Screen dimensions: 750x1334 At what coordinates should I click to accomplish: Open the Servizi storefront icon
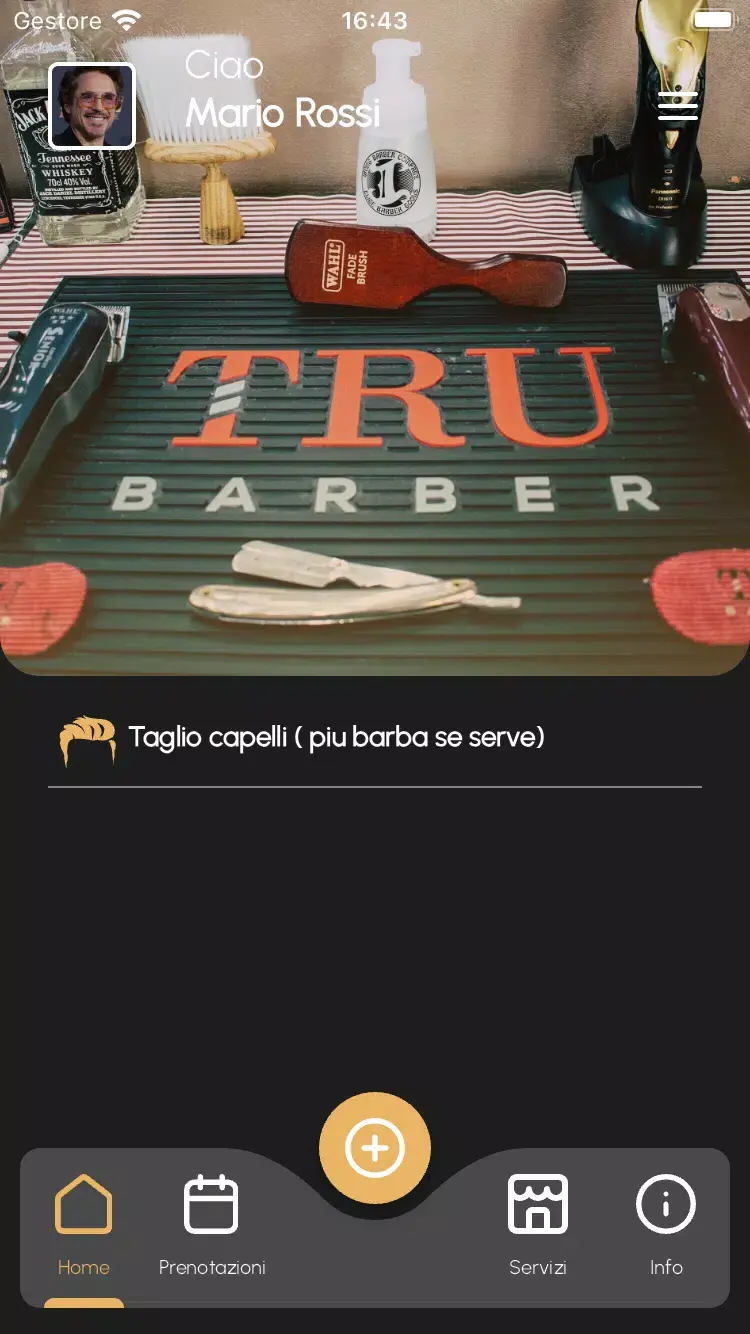coord(538,1205)
